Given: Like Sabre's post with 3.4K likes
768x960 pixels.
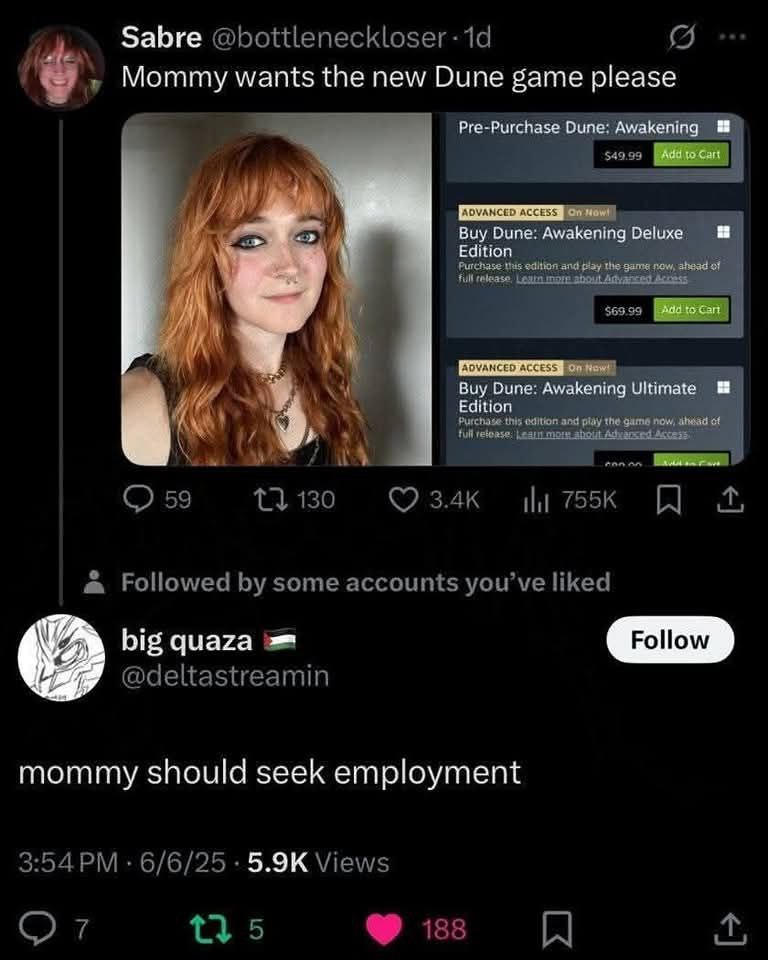Looking at the screenshot, I should click(x=402, y=500).
